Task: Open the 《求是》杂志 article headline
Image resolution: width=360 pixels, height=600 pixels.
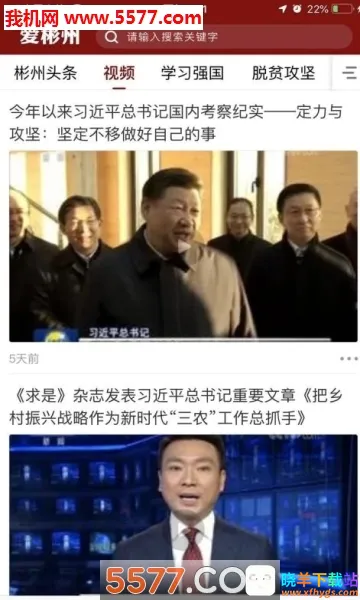Action: point(176,407)
